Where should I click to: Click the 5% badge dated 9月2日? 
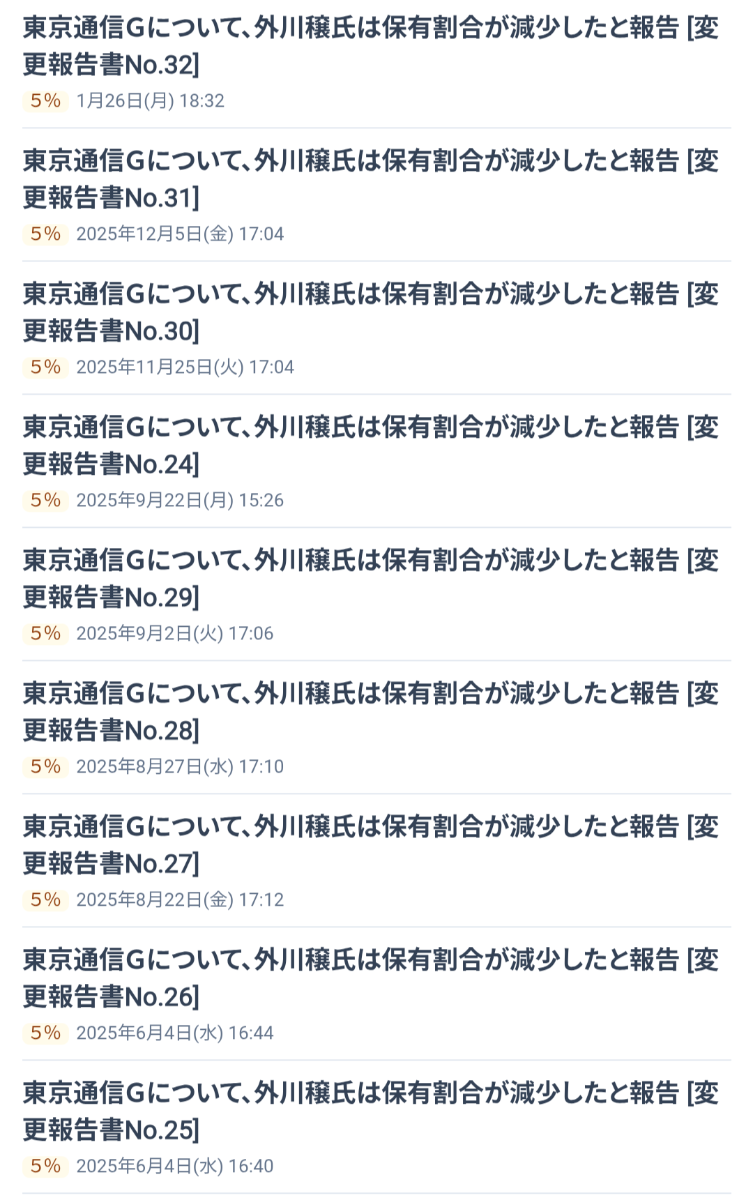(x=44, y=633)
